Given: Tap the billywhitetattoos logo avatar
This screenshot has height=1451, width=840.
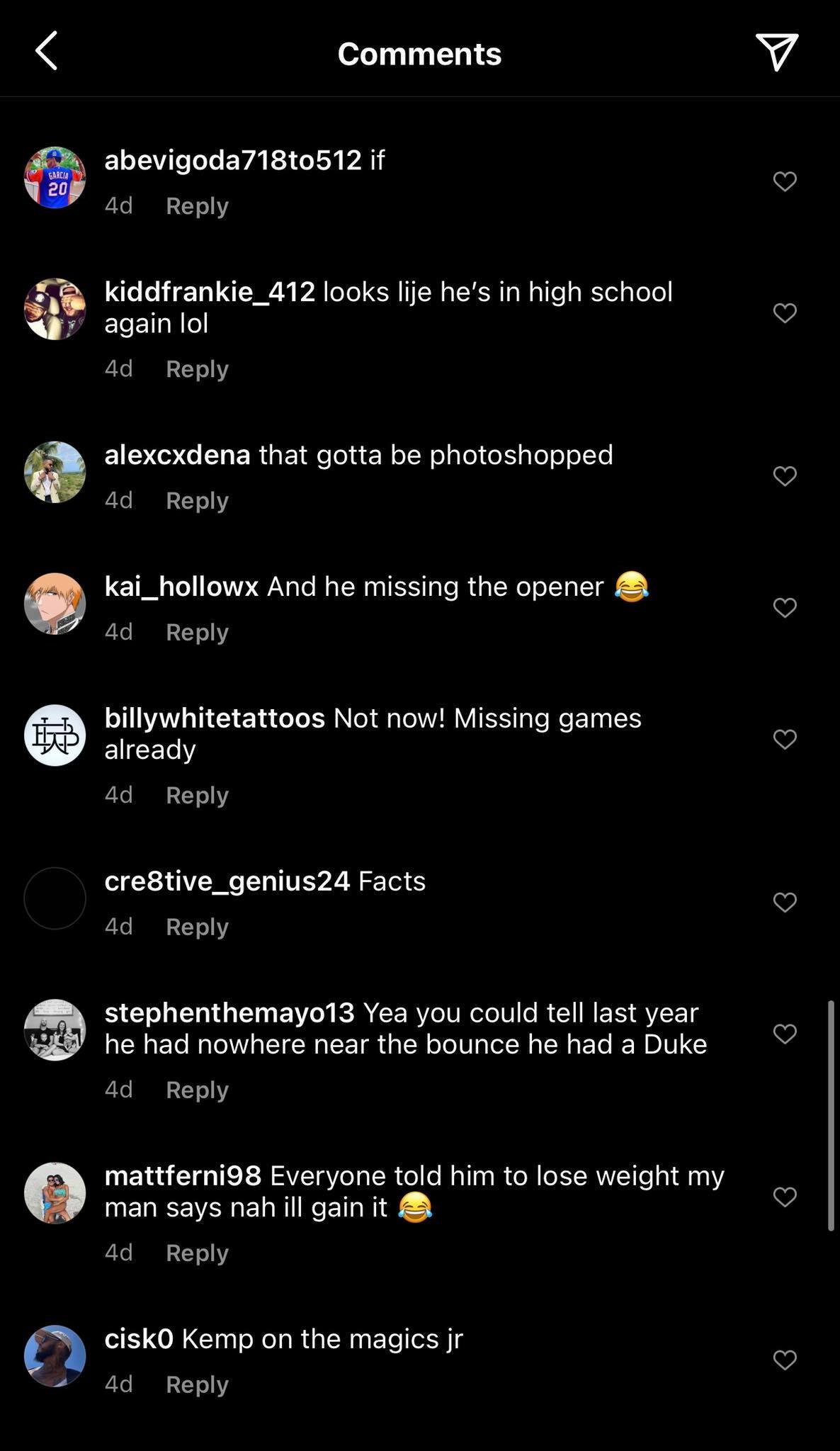Looking at the screenshot, I should (55, 735).
